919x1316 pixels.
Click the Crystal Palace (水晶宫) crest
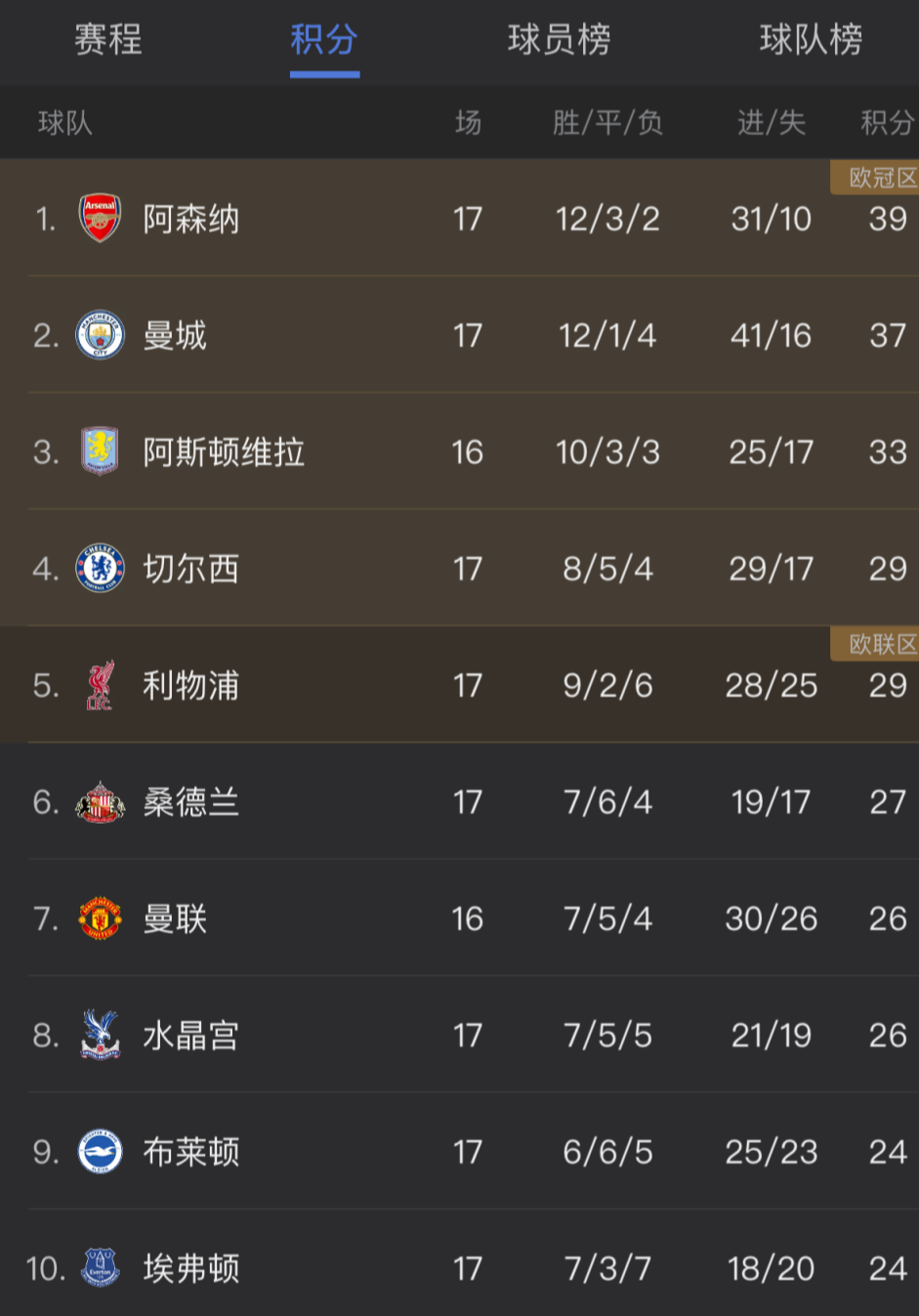click(101, 1035)
